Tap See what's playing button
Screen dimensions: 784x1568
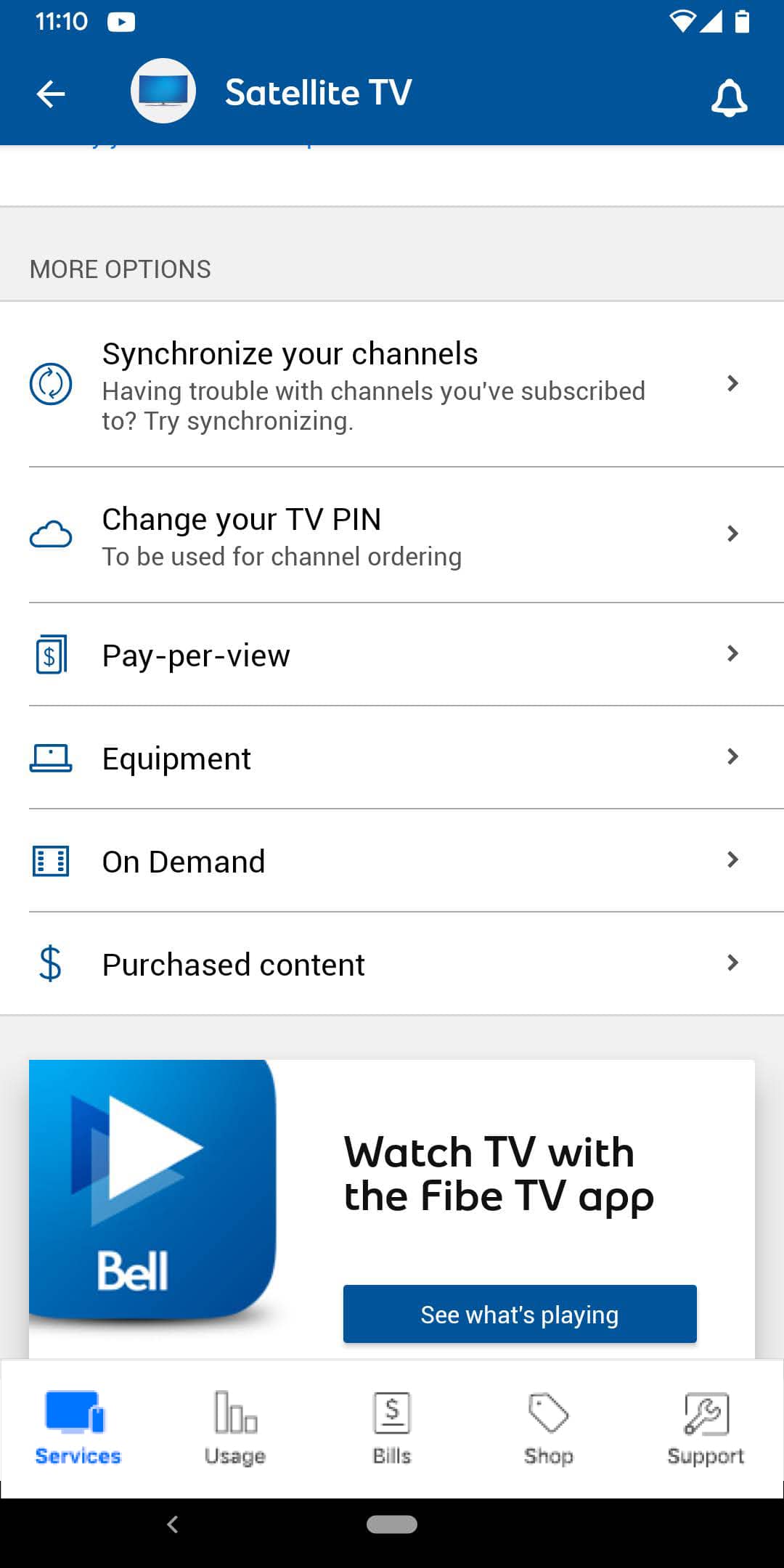tap(519, 1314)
